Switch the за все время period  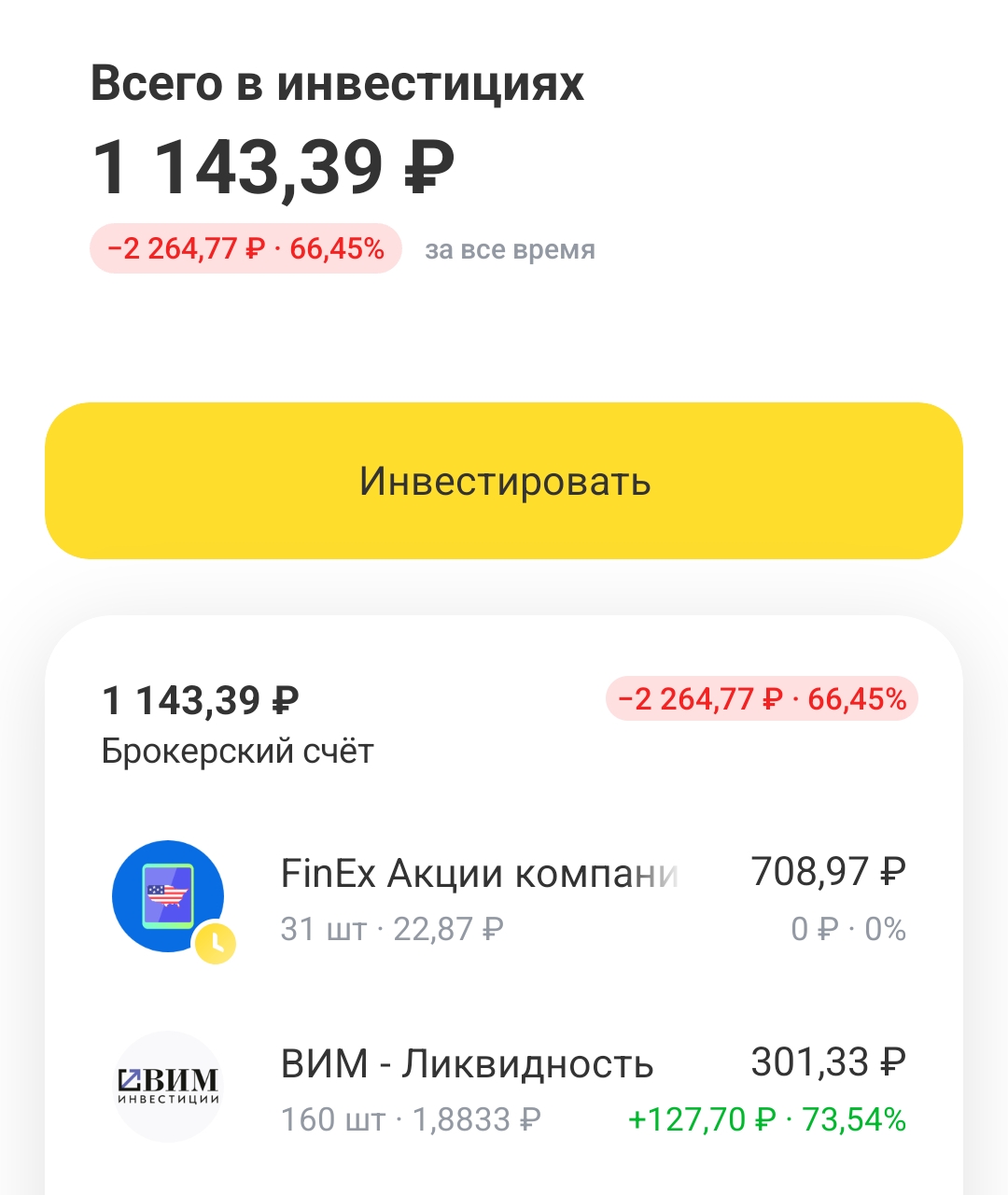510,250
